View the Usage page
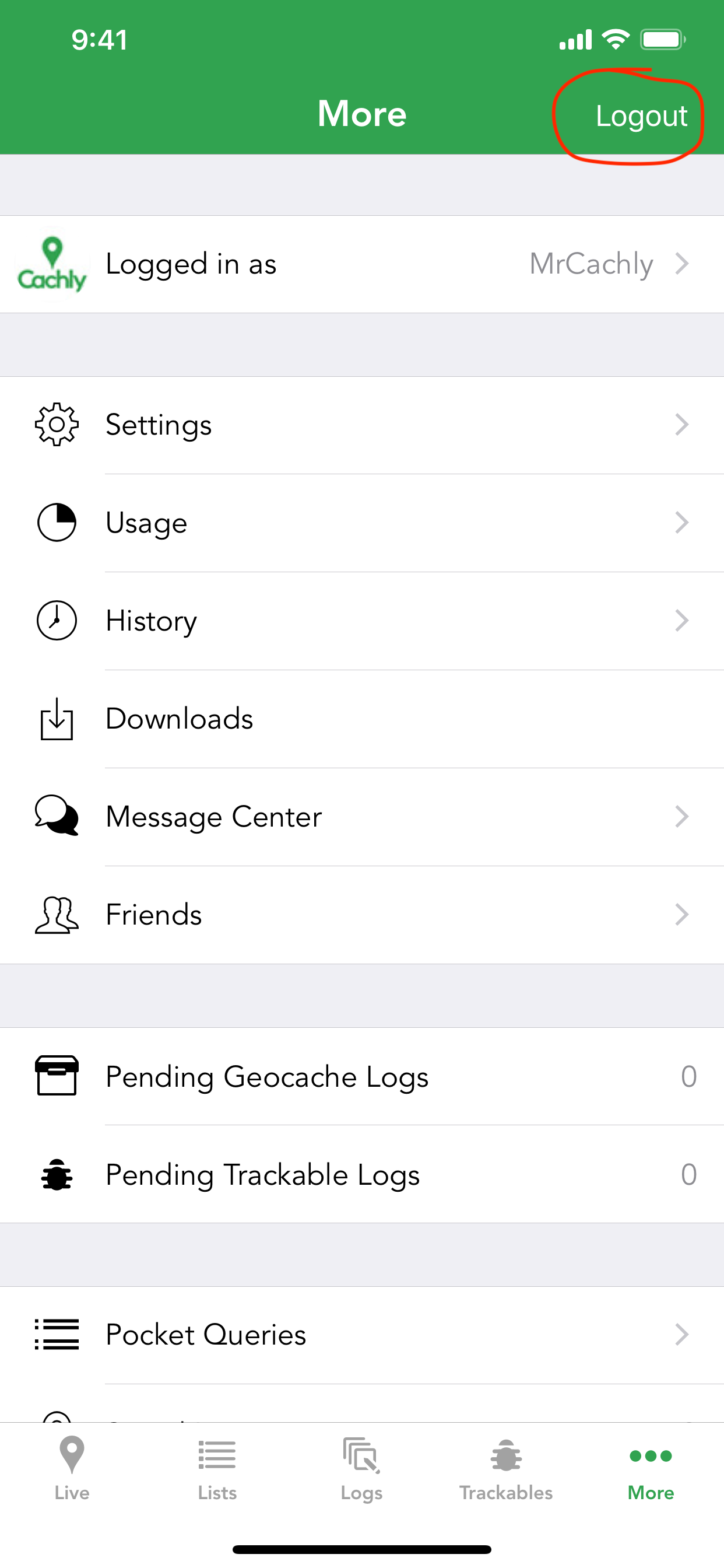 (x=362, y=523)
